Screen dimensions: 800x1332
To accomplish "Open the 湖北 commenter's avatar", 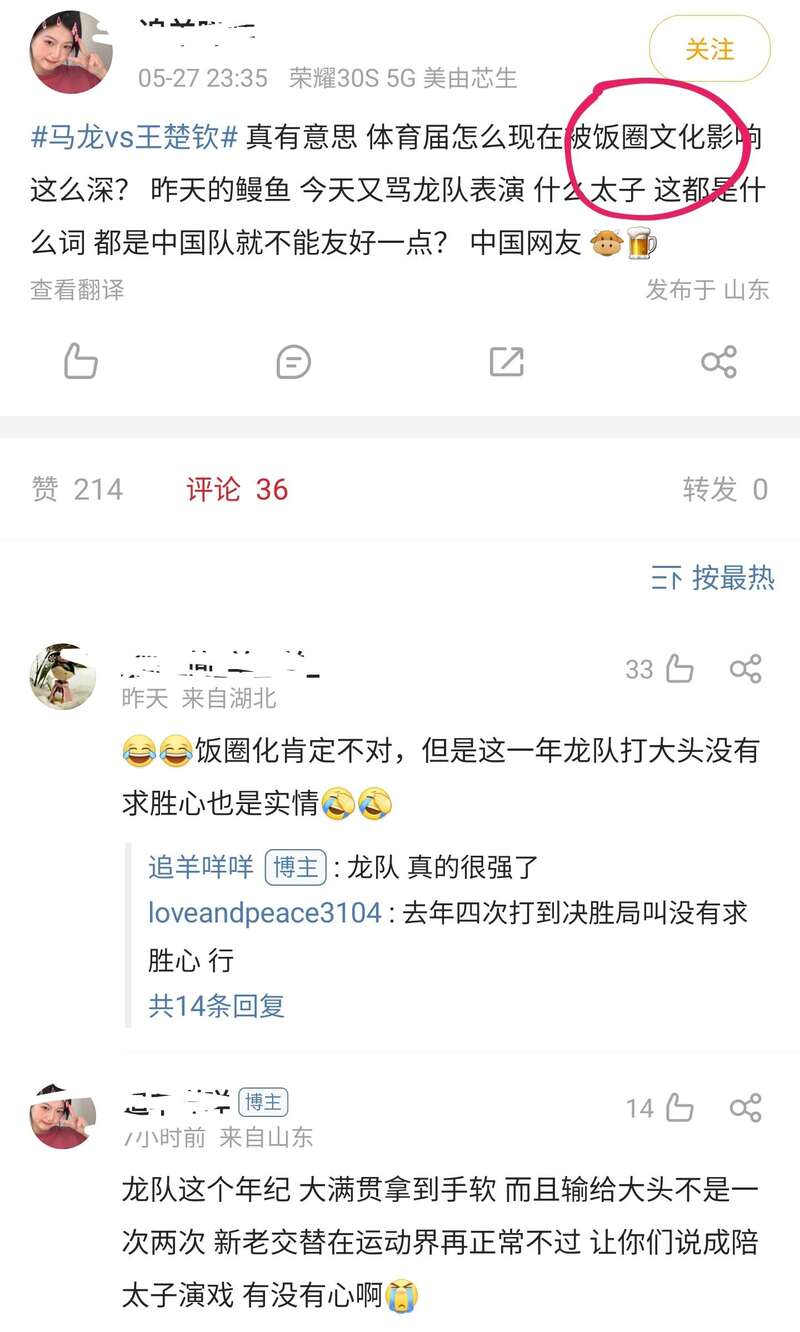I will (x=63, y=675).
